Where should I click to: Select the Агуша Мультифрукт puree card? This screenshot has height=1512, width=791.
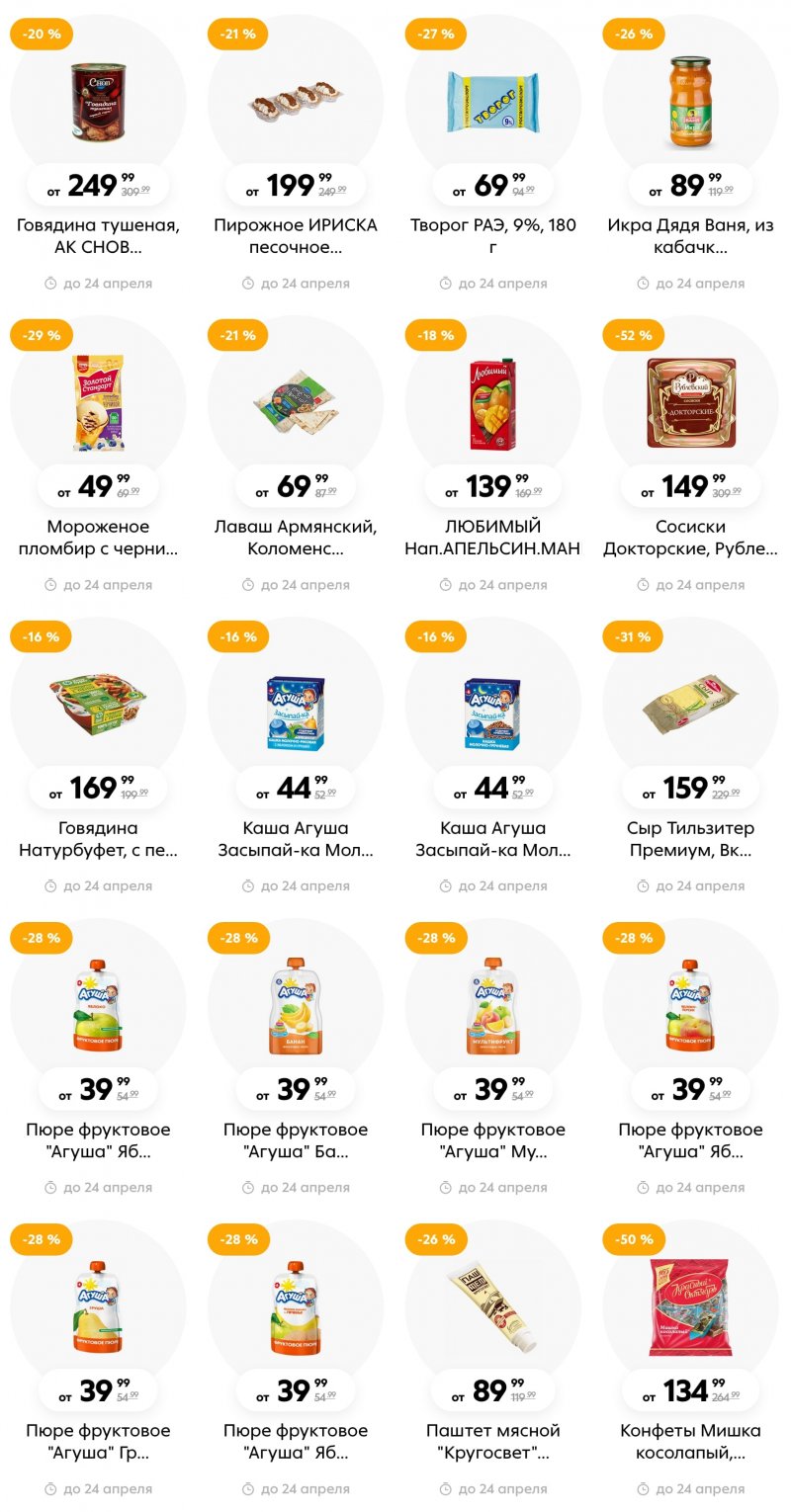coord(492,1005)
